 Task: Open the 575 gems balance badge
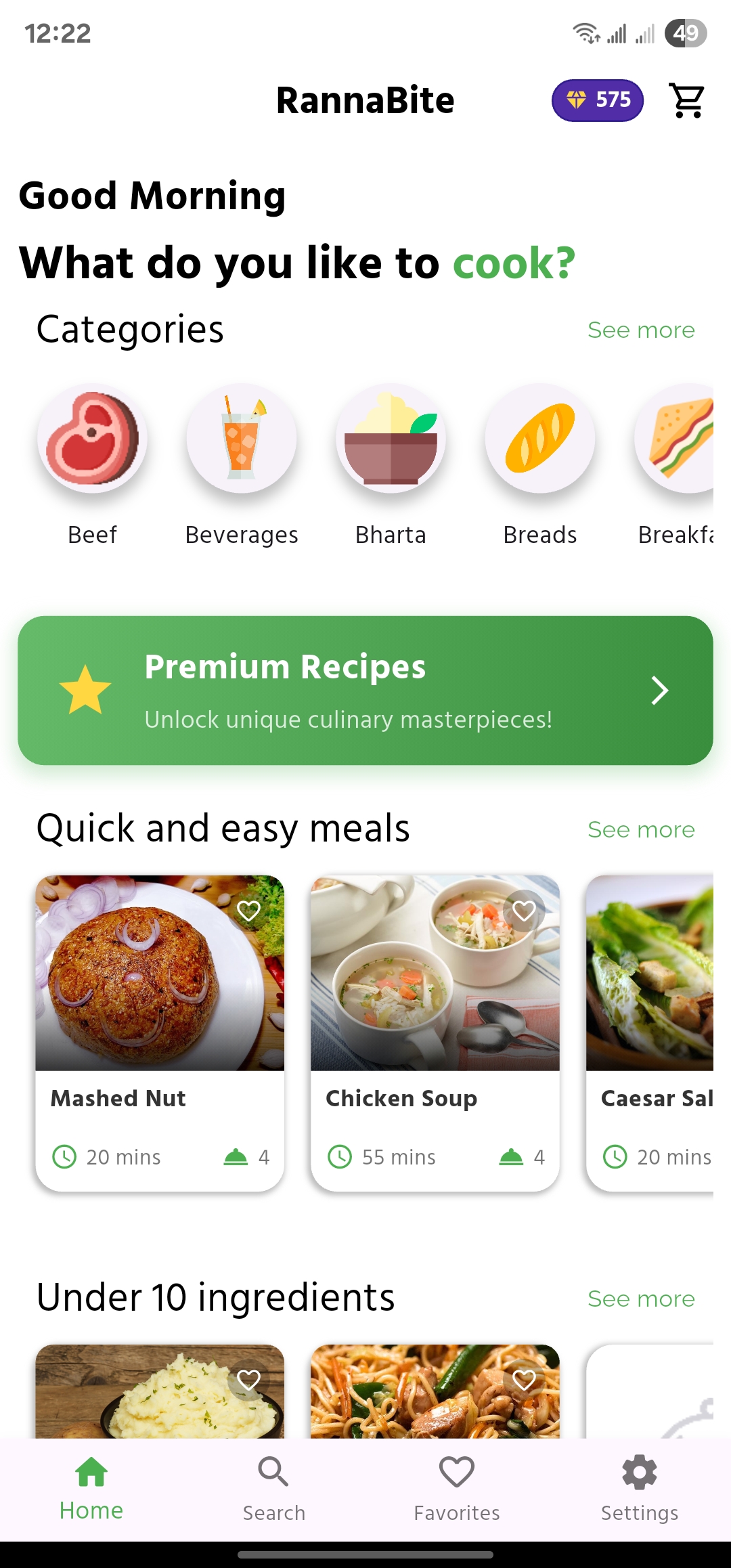coord(598,100)
